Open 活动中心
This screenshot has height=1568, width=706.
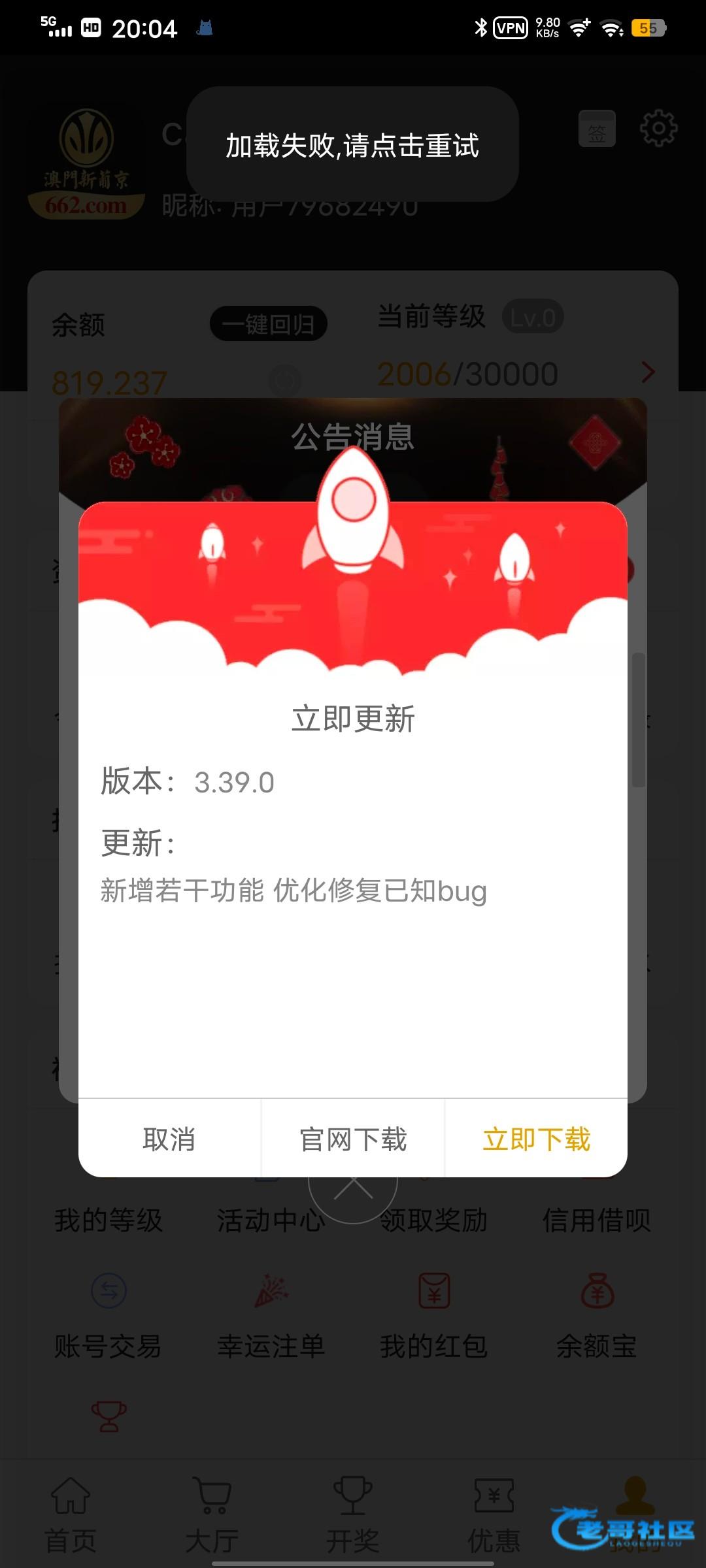pyautogui.click(x=271, y=1219)
